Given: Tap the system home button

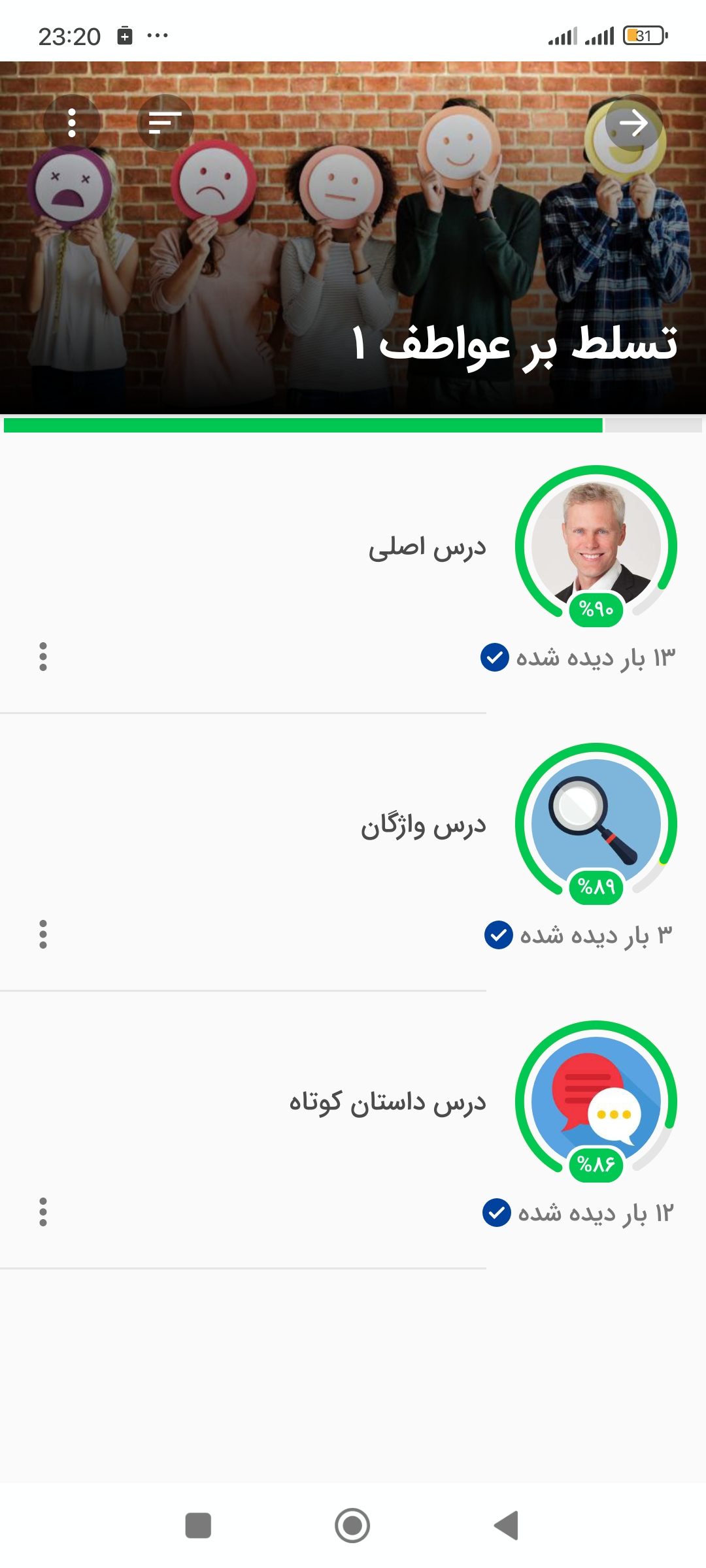Looking at the screenshot, I should click(x=352, y=1526).
